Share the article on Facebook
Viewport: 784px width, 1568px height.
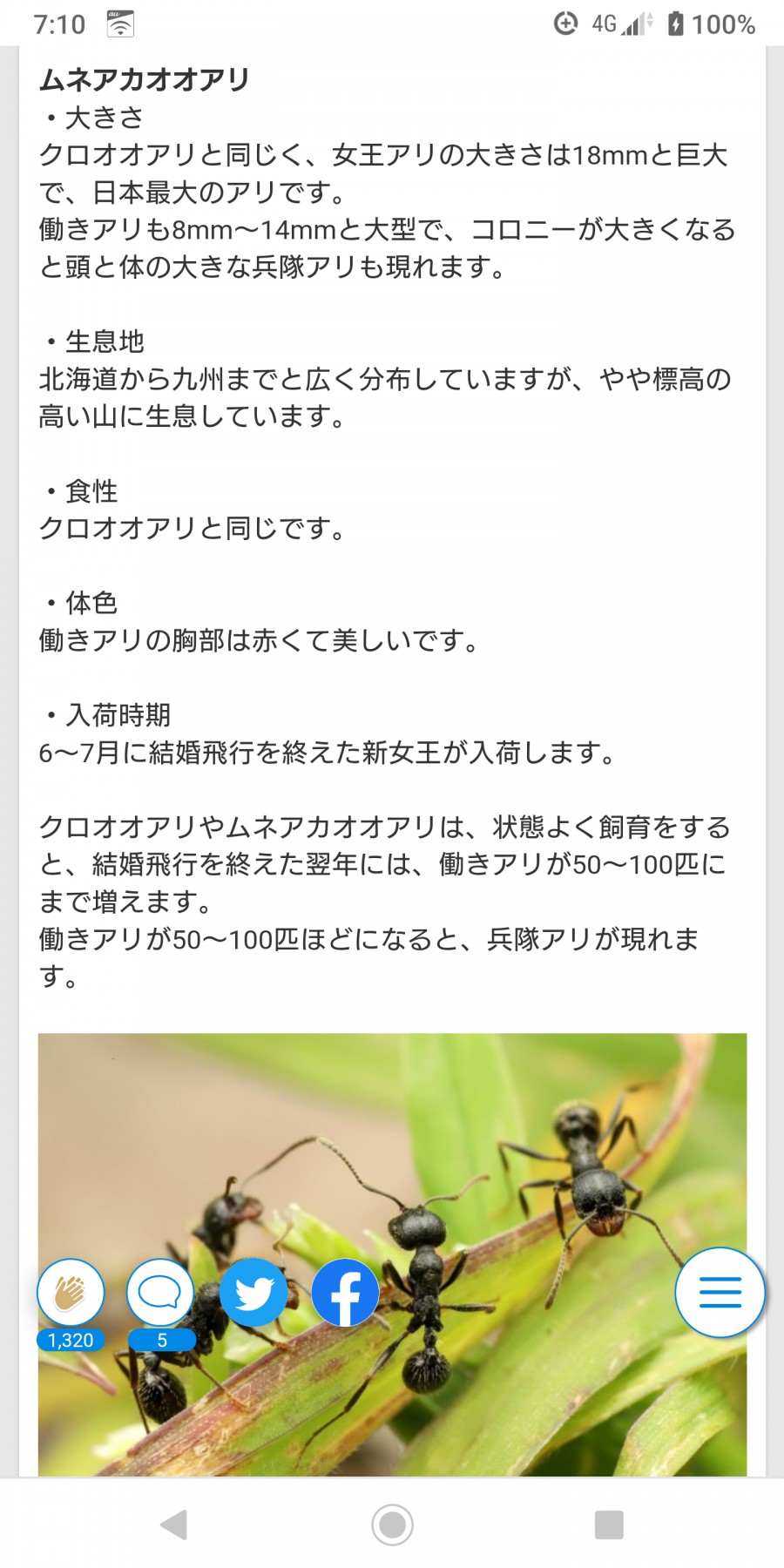tap(345, 1292)
